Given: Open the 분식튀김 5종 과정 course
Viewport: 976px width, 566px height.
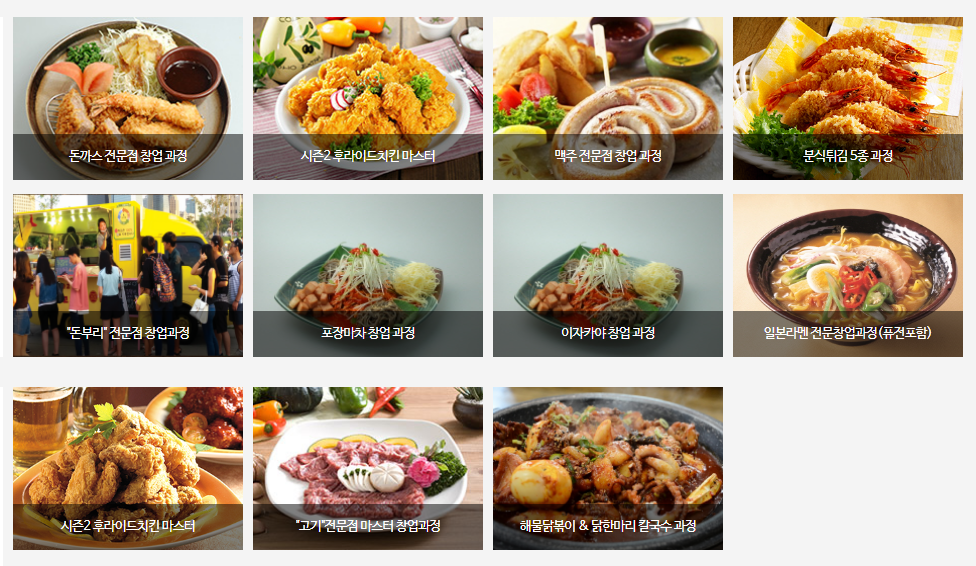Looking at the screenshot, I should (x=848, y=98).
